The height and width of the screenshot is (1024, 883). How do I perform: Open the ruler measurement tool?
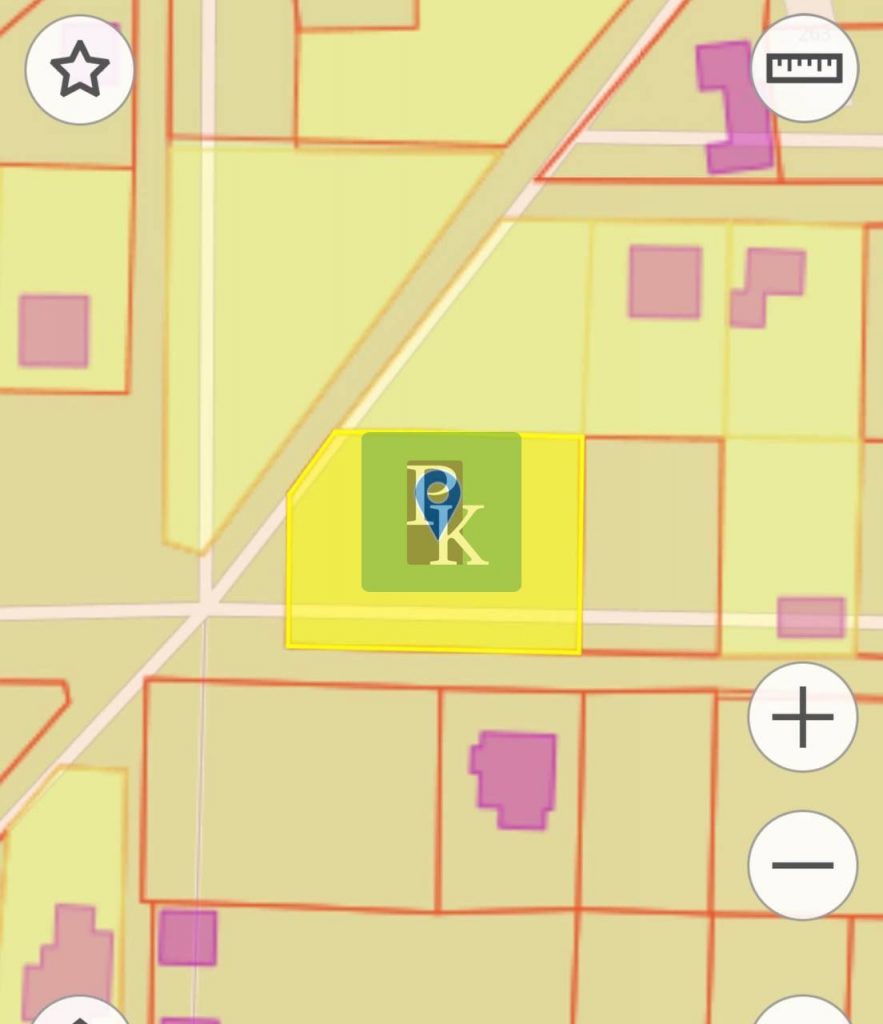804,68
